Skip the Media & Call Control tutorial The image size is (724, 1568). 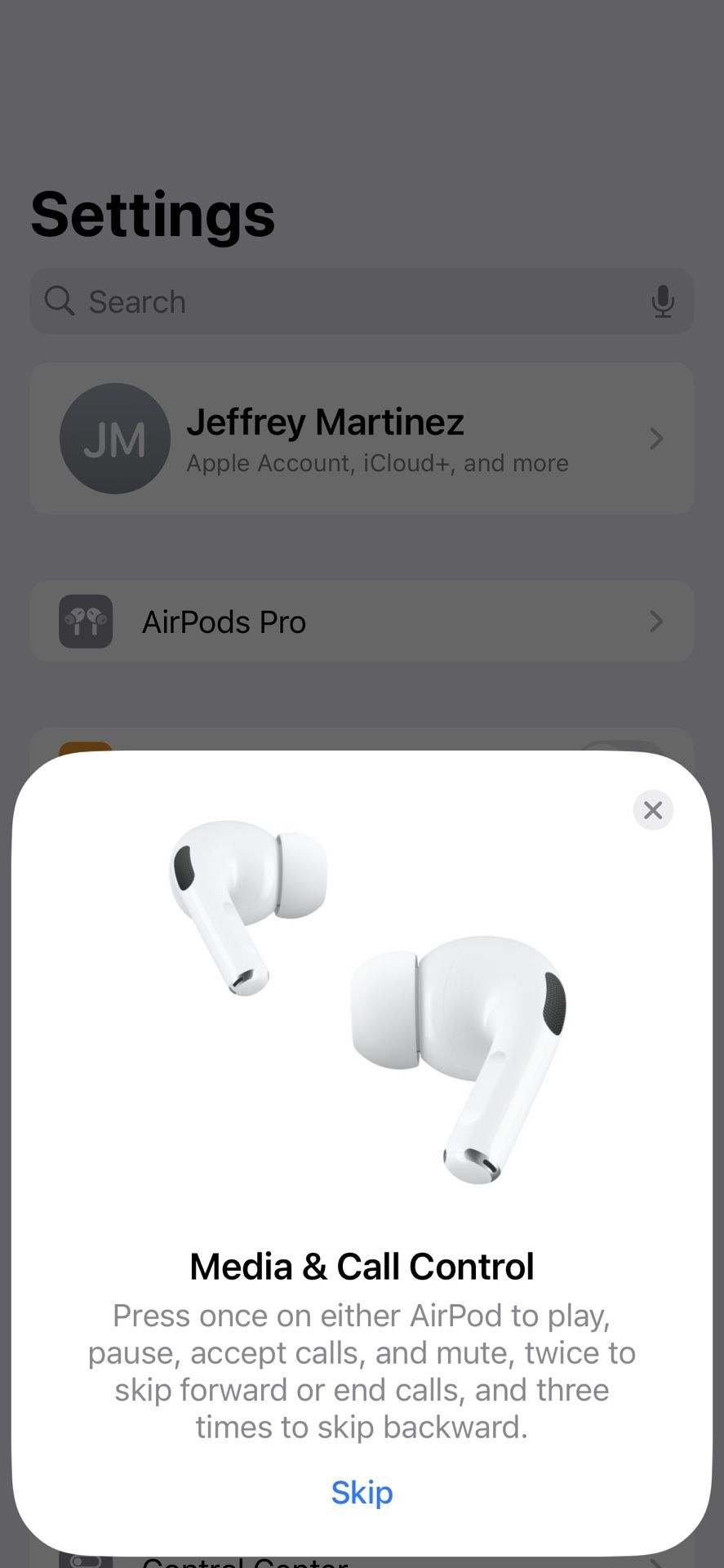point(362,1492)
